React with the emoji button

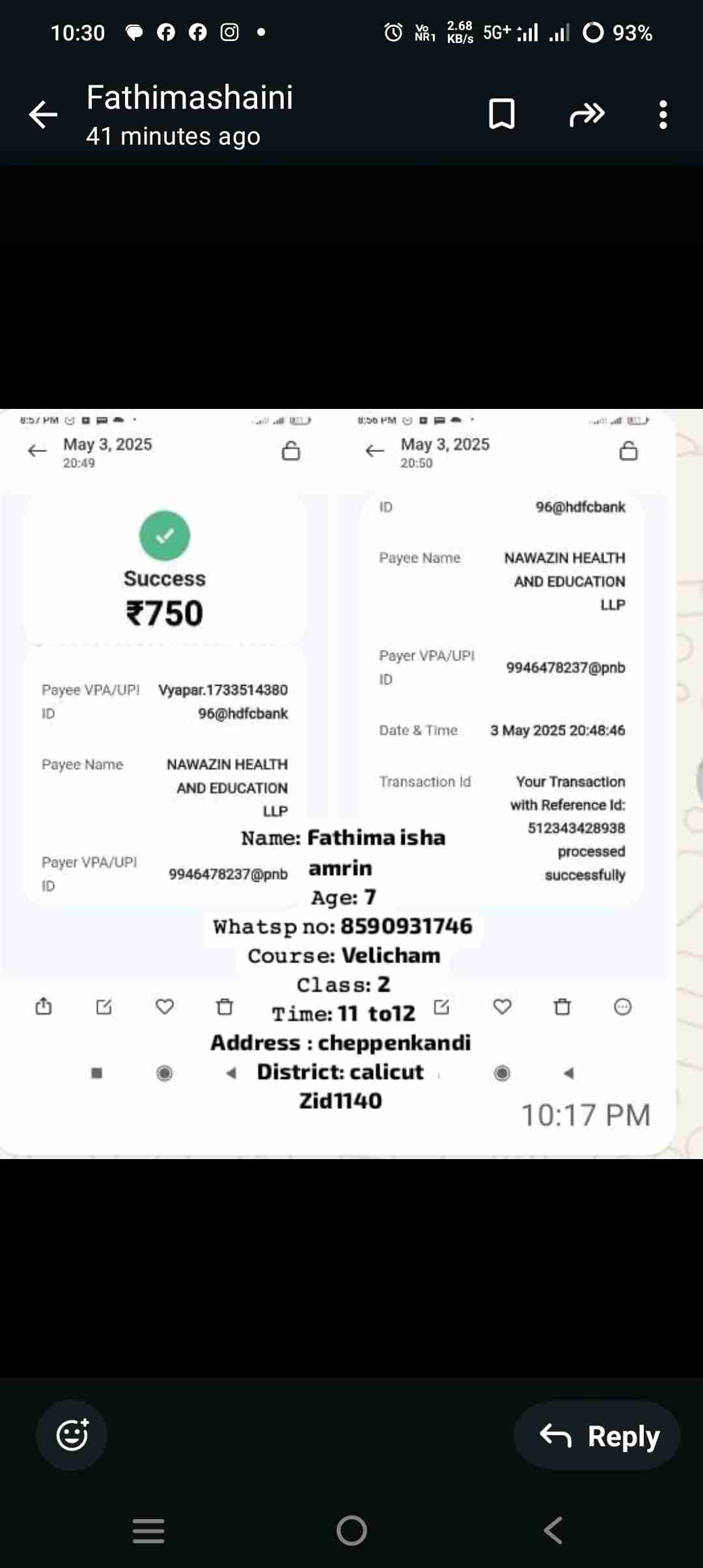72,1435
